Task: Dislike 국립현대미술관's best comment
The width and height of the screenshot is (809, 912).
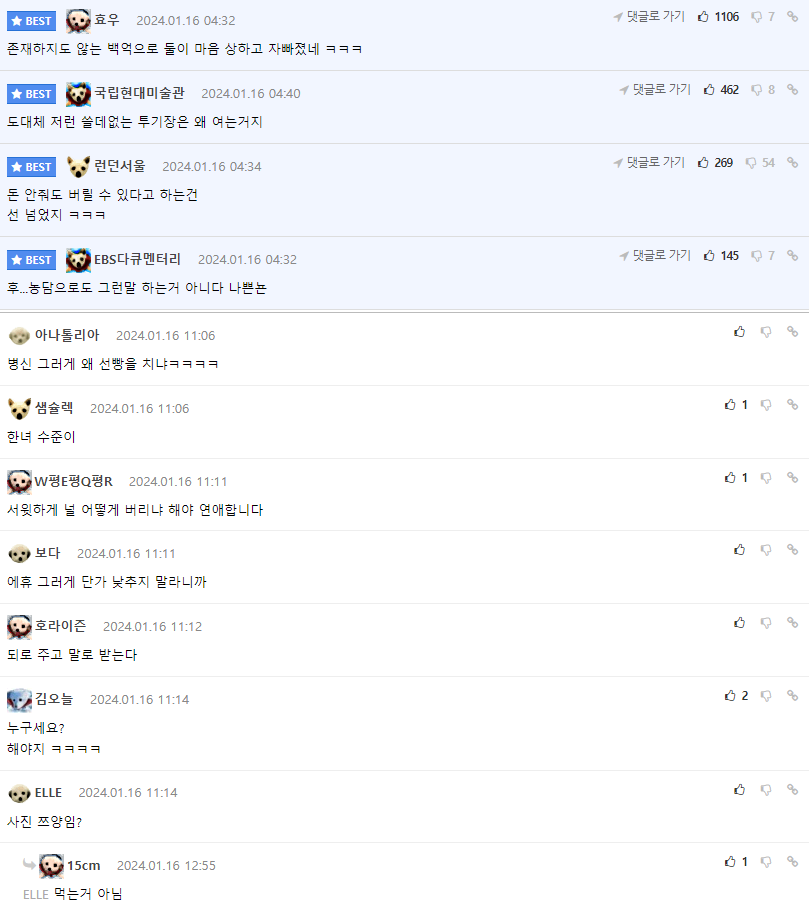Action: (752, 90)
